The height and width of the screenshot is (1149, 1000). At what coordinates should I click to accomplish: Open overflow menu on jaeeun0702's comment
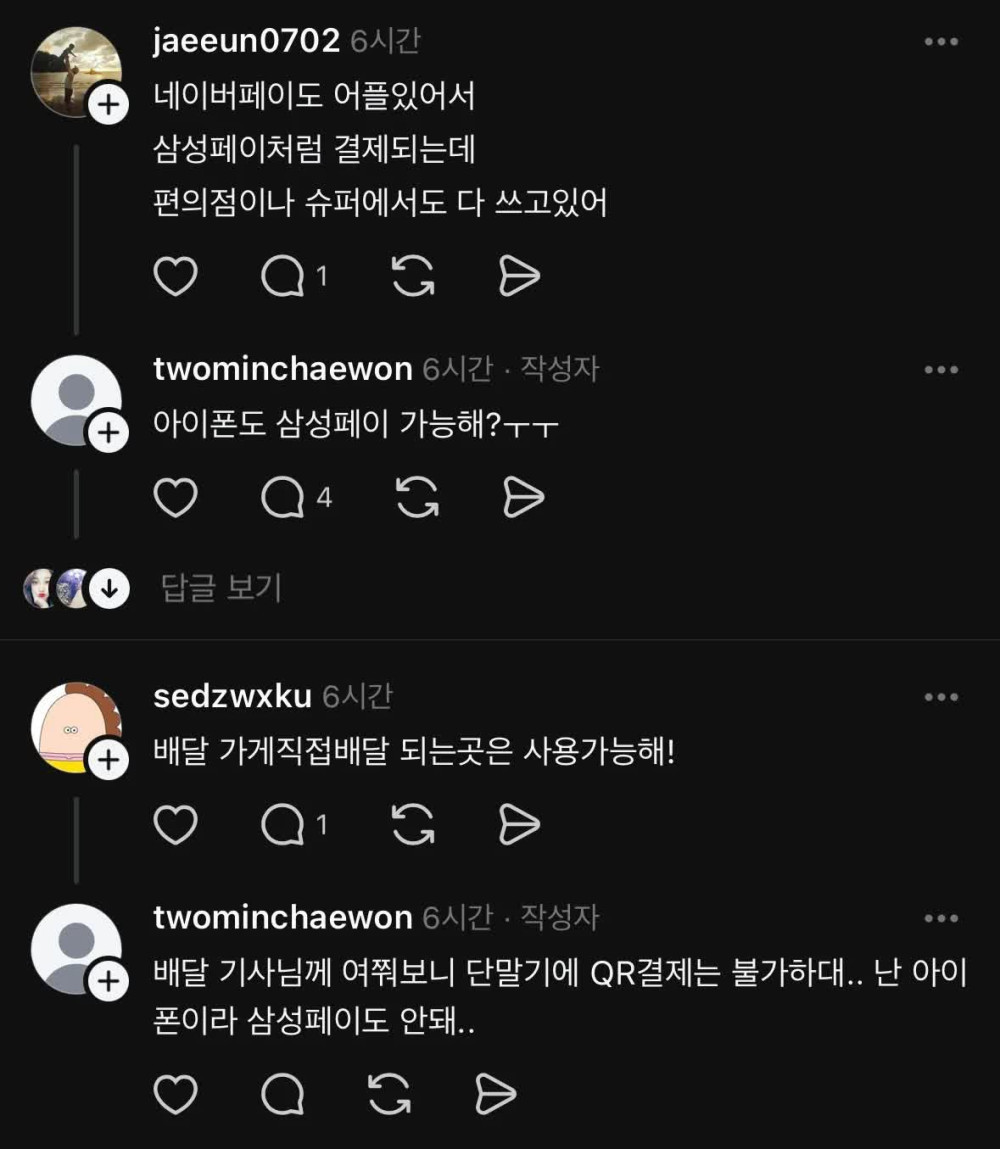941,42
